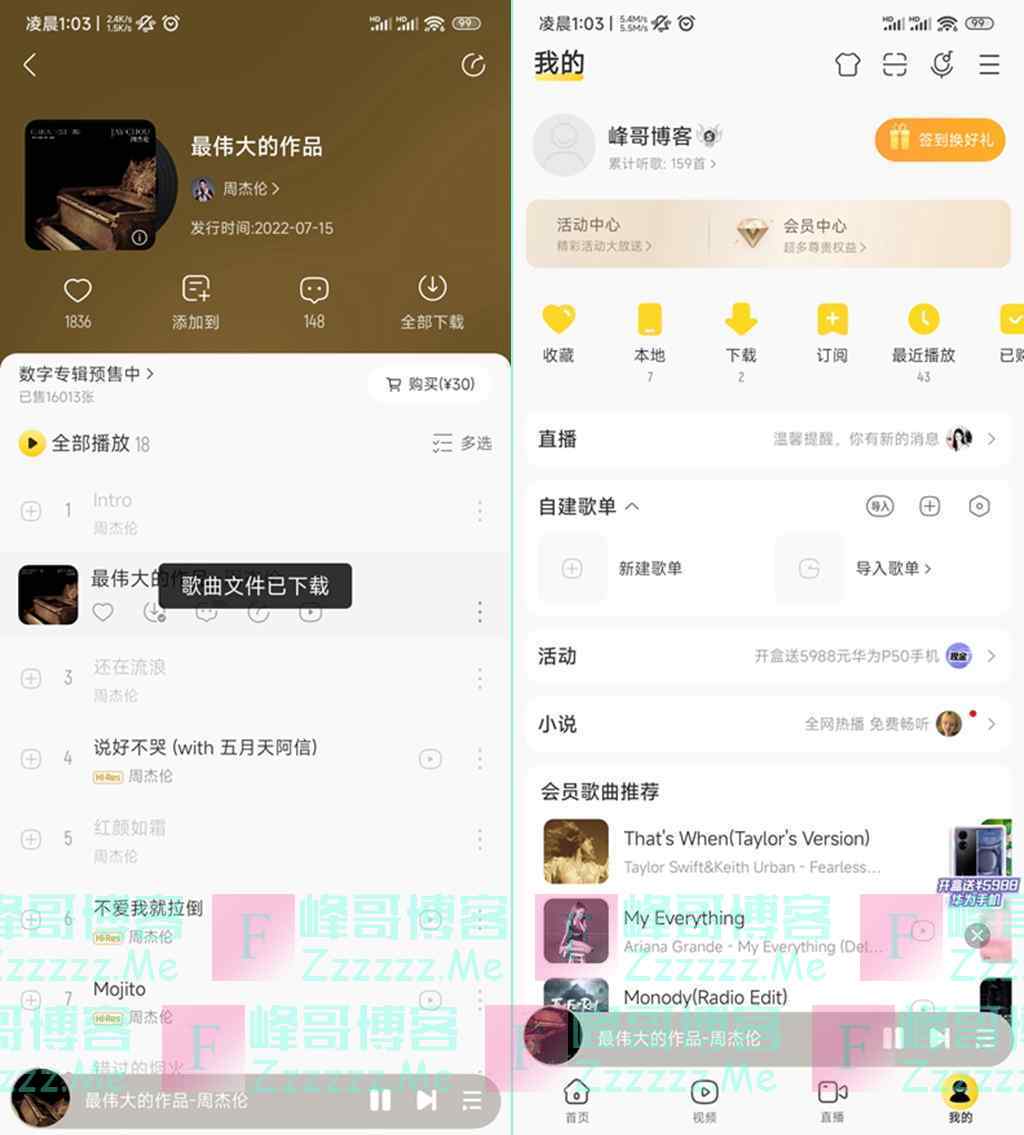Open the 小说 novels row
1024x1135 pixels.
767,724
